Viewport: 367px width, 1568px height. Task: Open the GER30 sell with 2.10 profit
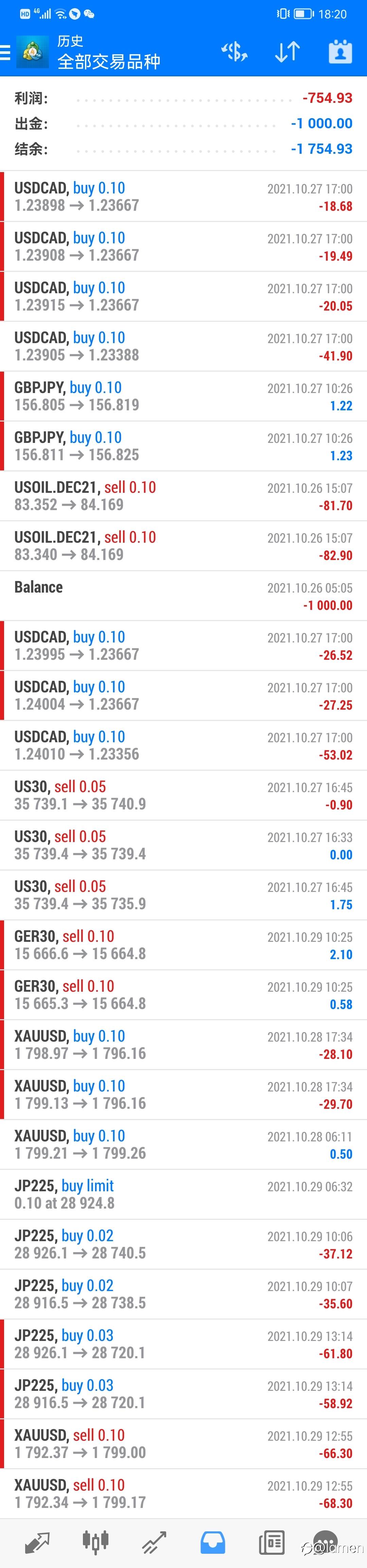pyautogui.click(x=183, y=945)
